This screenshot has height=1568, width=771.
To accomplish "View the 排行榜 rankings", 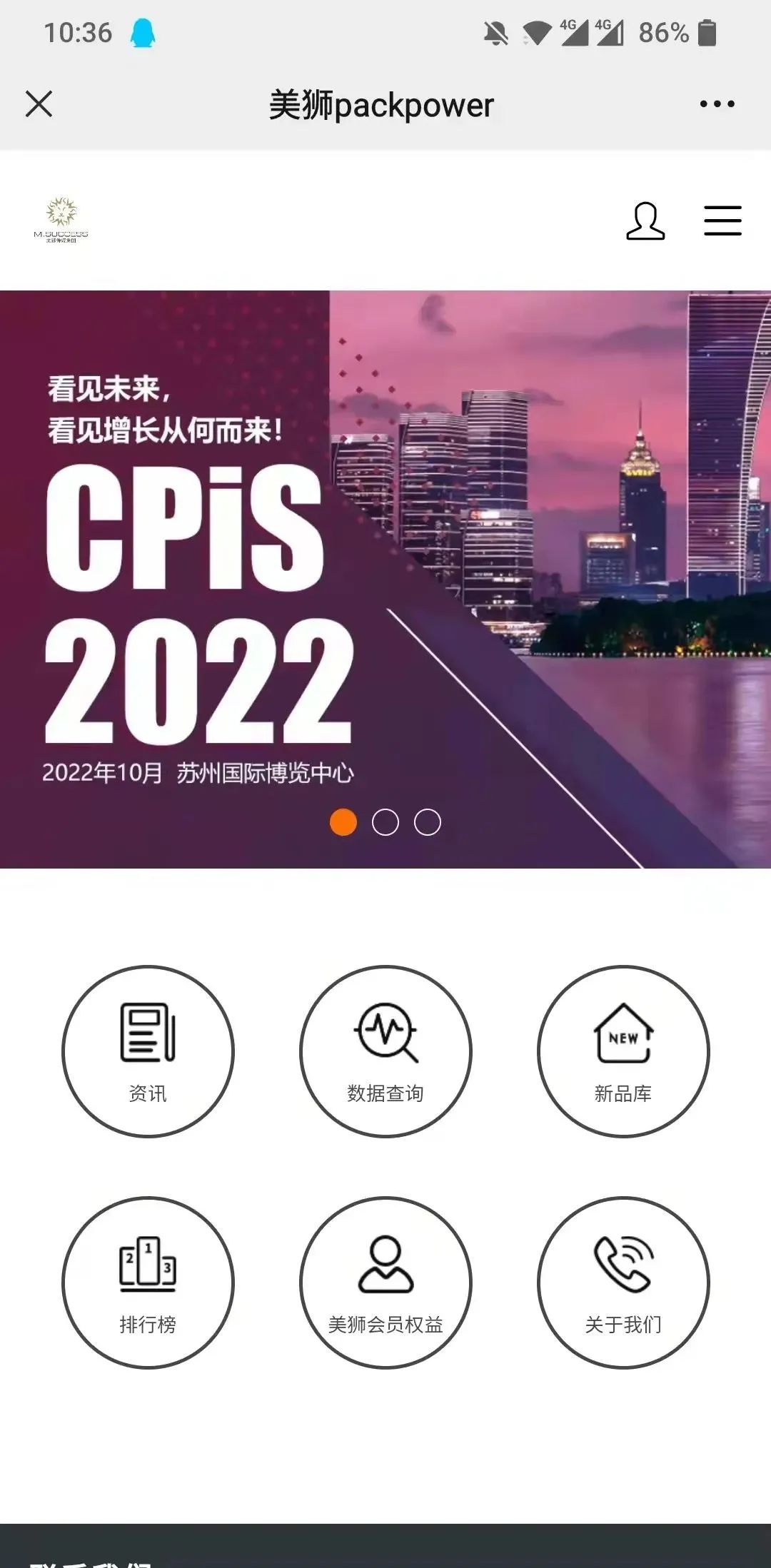I will 148,1283.
